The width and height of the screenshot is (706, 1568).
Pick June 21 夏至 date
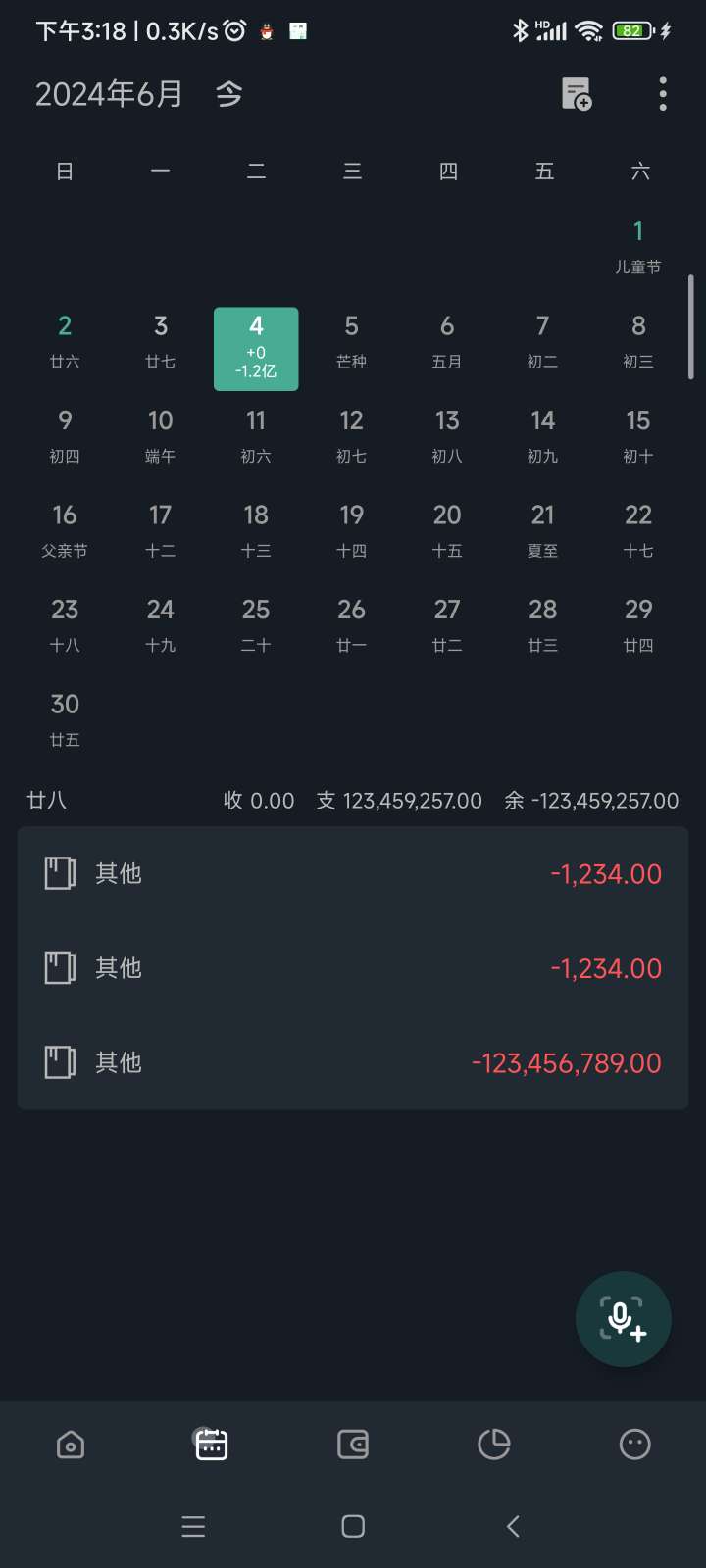pyautogui.click(x=543, y=530)
